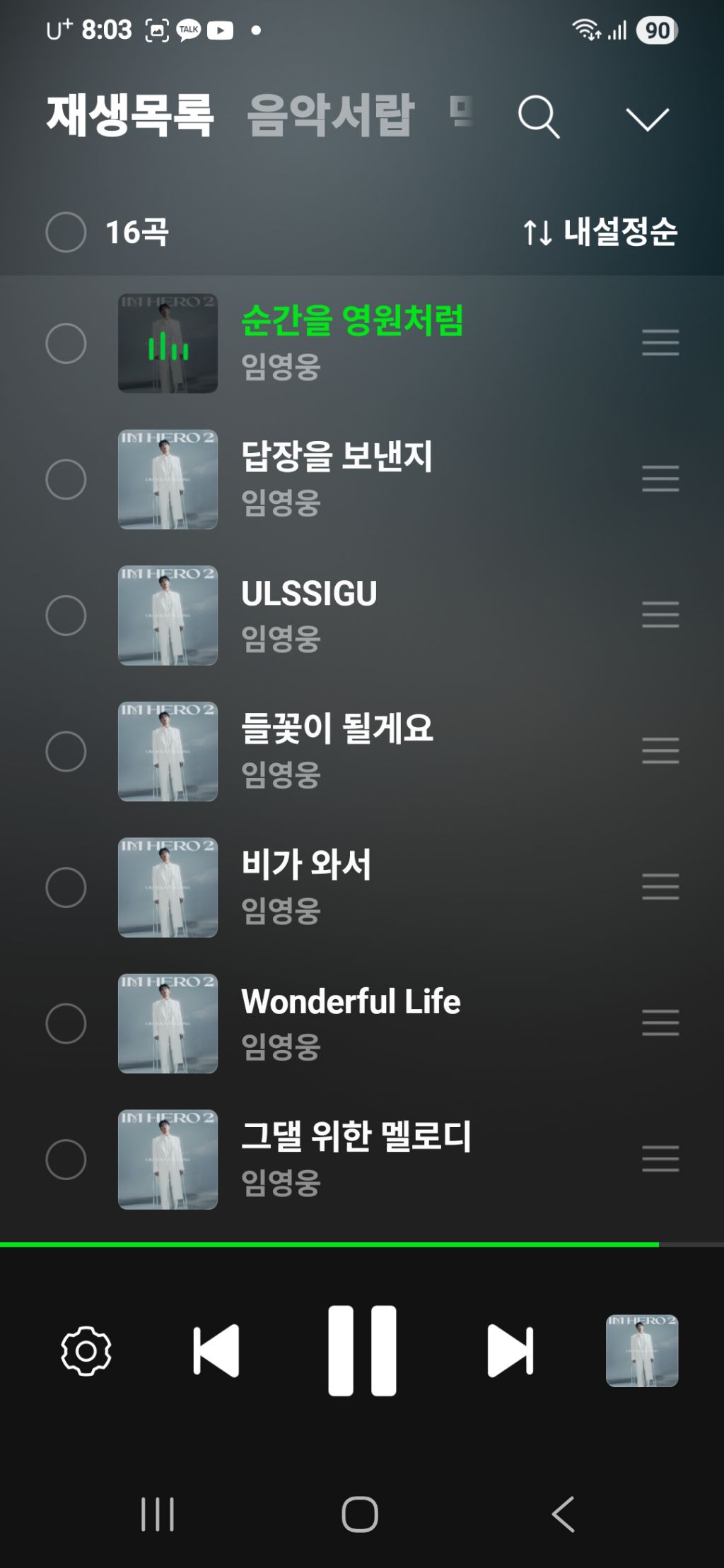Select the checkbox for 비가 와서

[66, 888]
